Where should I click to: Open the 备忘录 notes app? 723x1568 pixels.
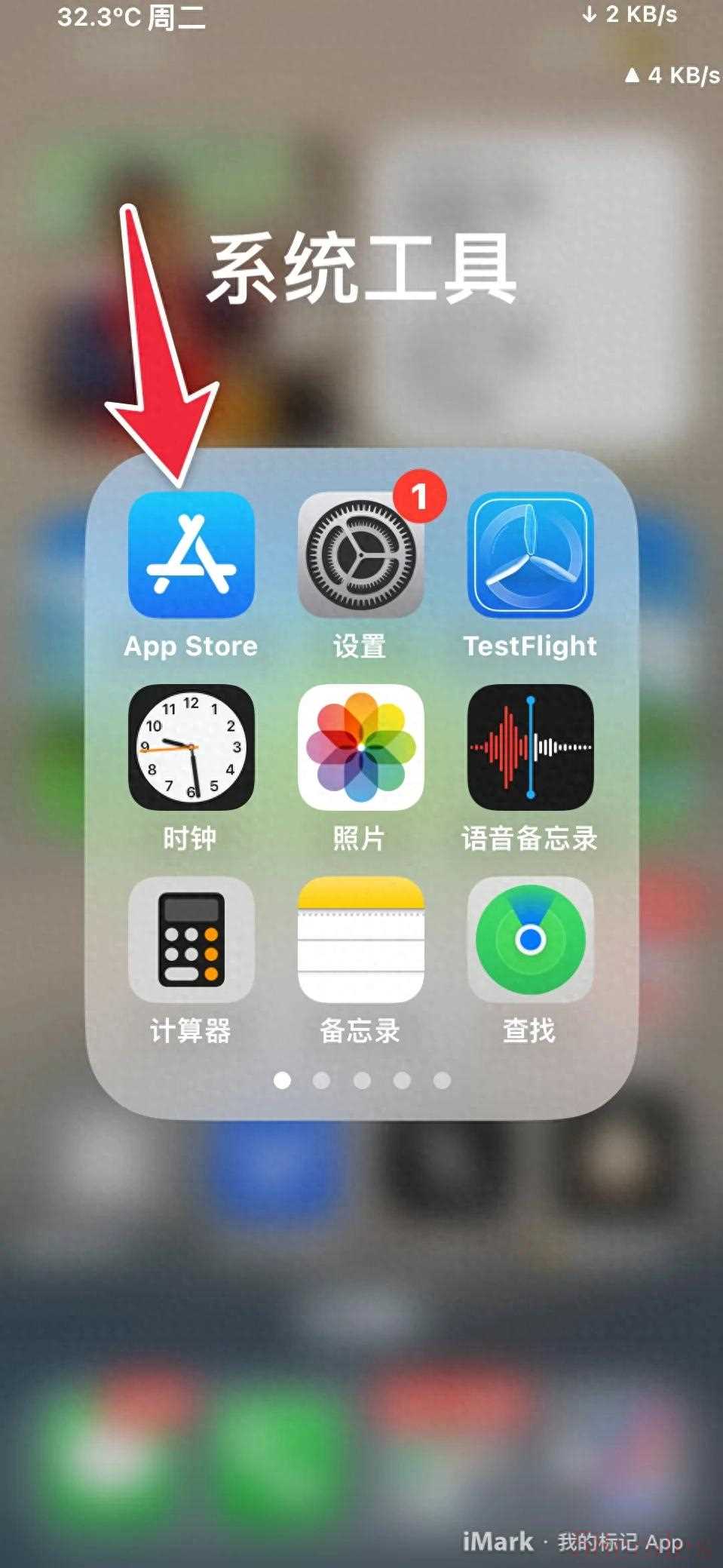[360, 939]
